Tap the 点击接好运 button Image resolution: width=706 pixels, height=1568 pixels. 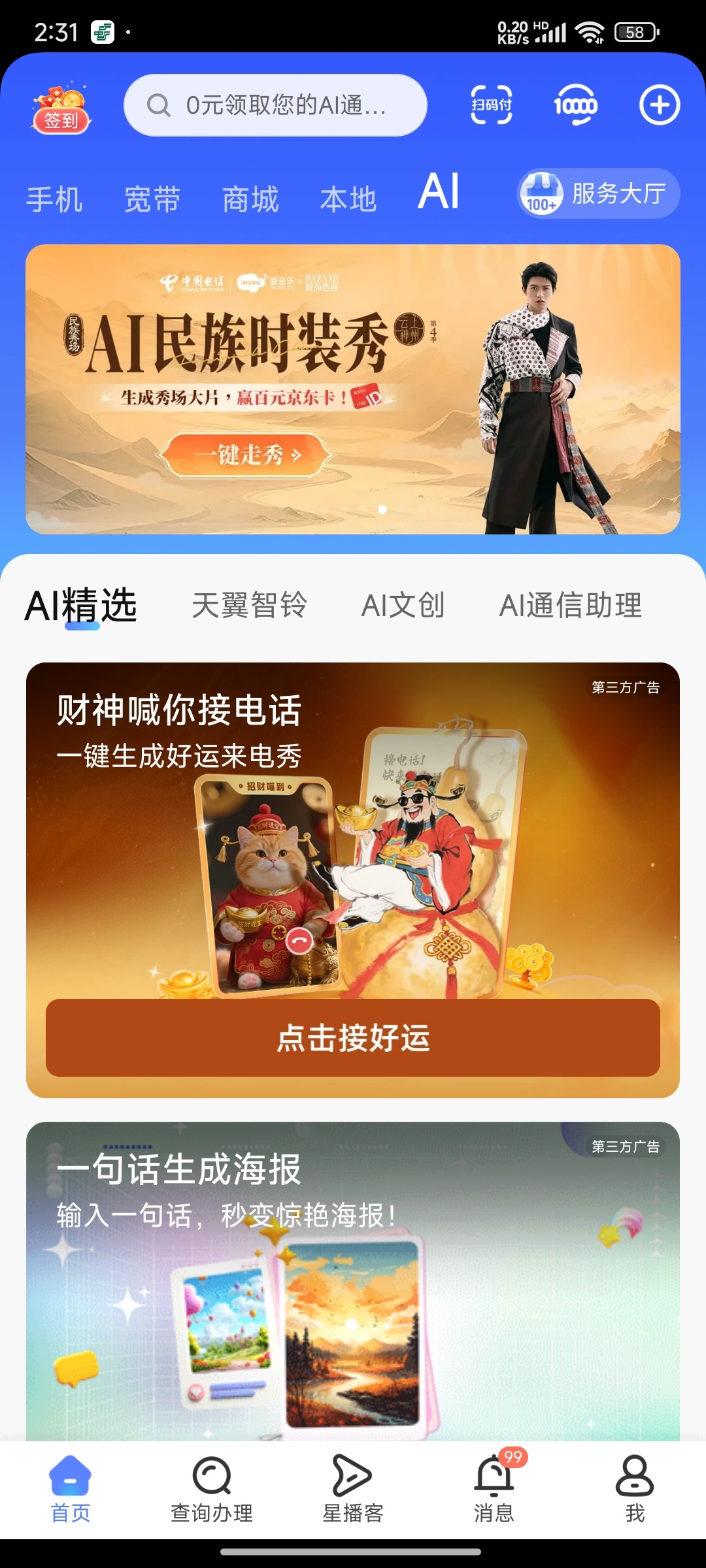(x=353, y=1037)
